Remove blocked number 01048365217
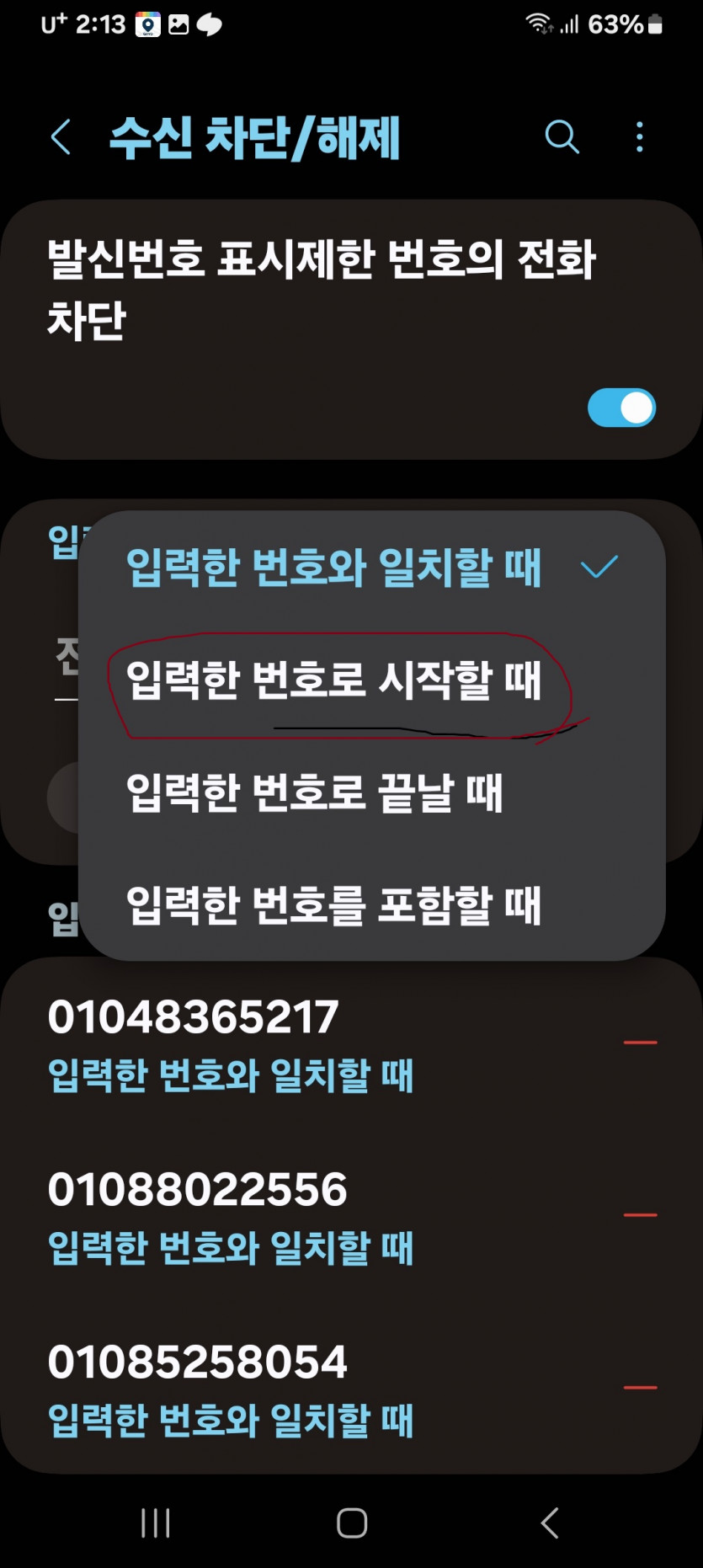 [x=640, y=1043]
